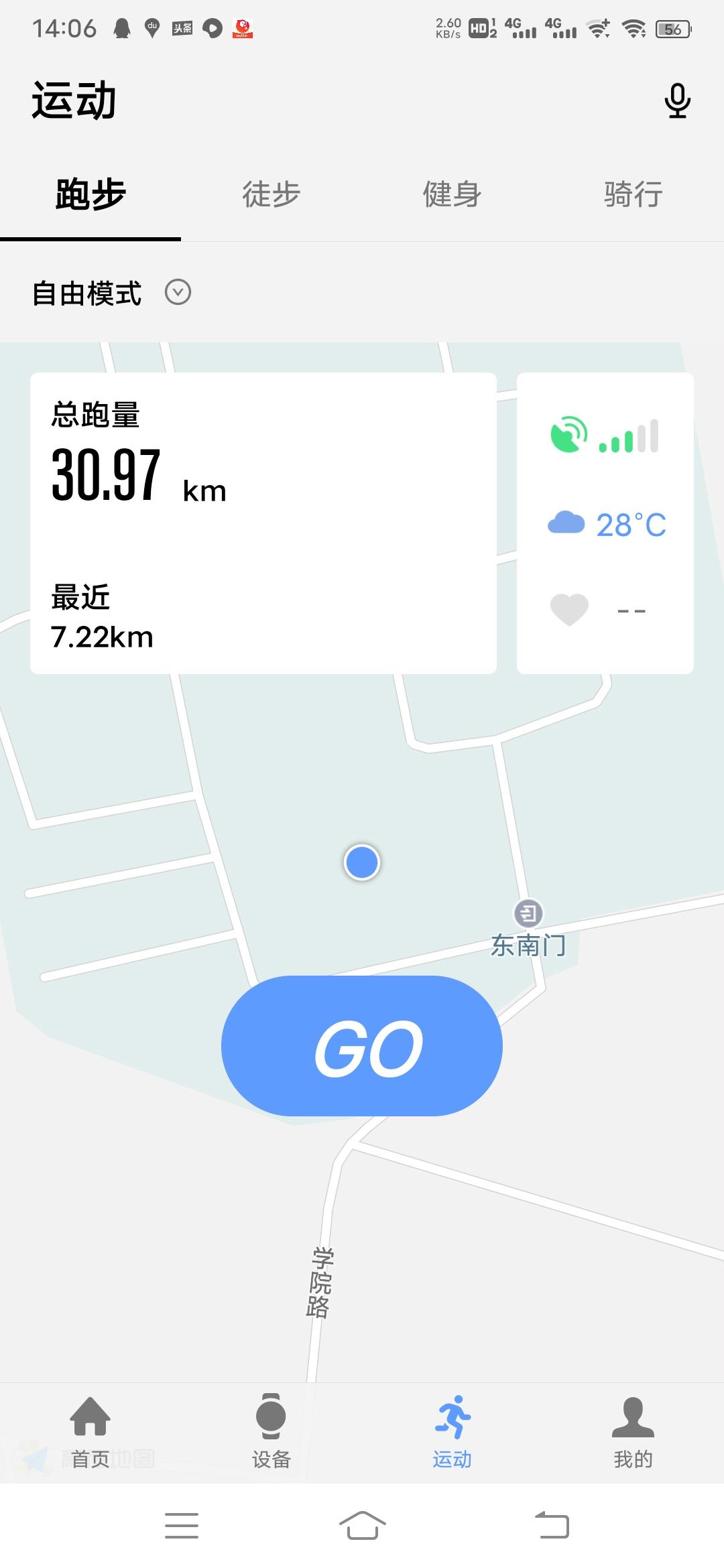Expand the 自由模式 mode dropdown
724x1568 pixels.
coord(178,292)
